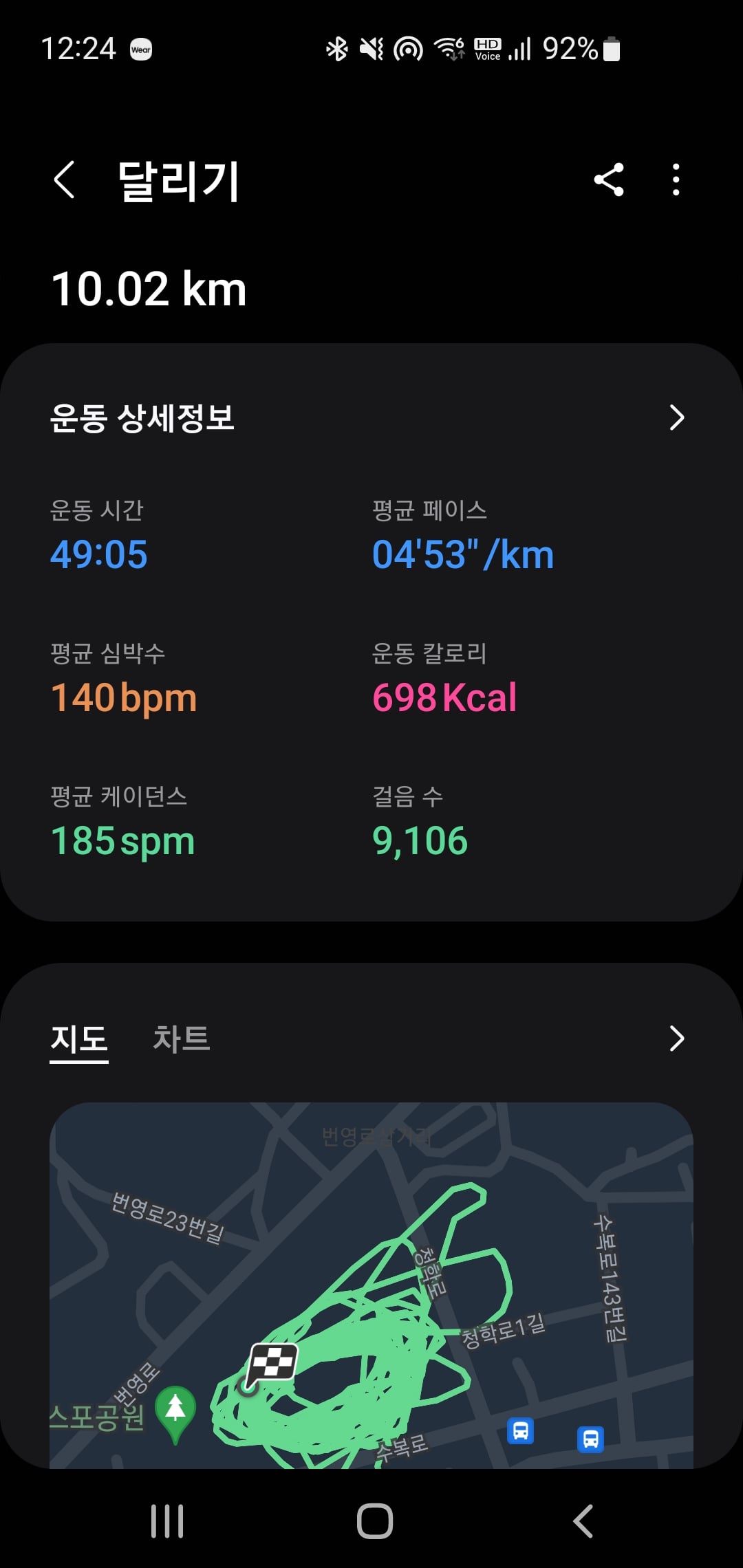Open 운동 상세정보 details

371,417
